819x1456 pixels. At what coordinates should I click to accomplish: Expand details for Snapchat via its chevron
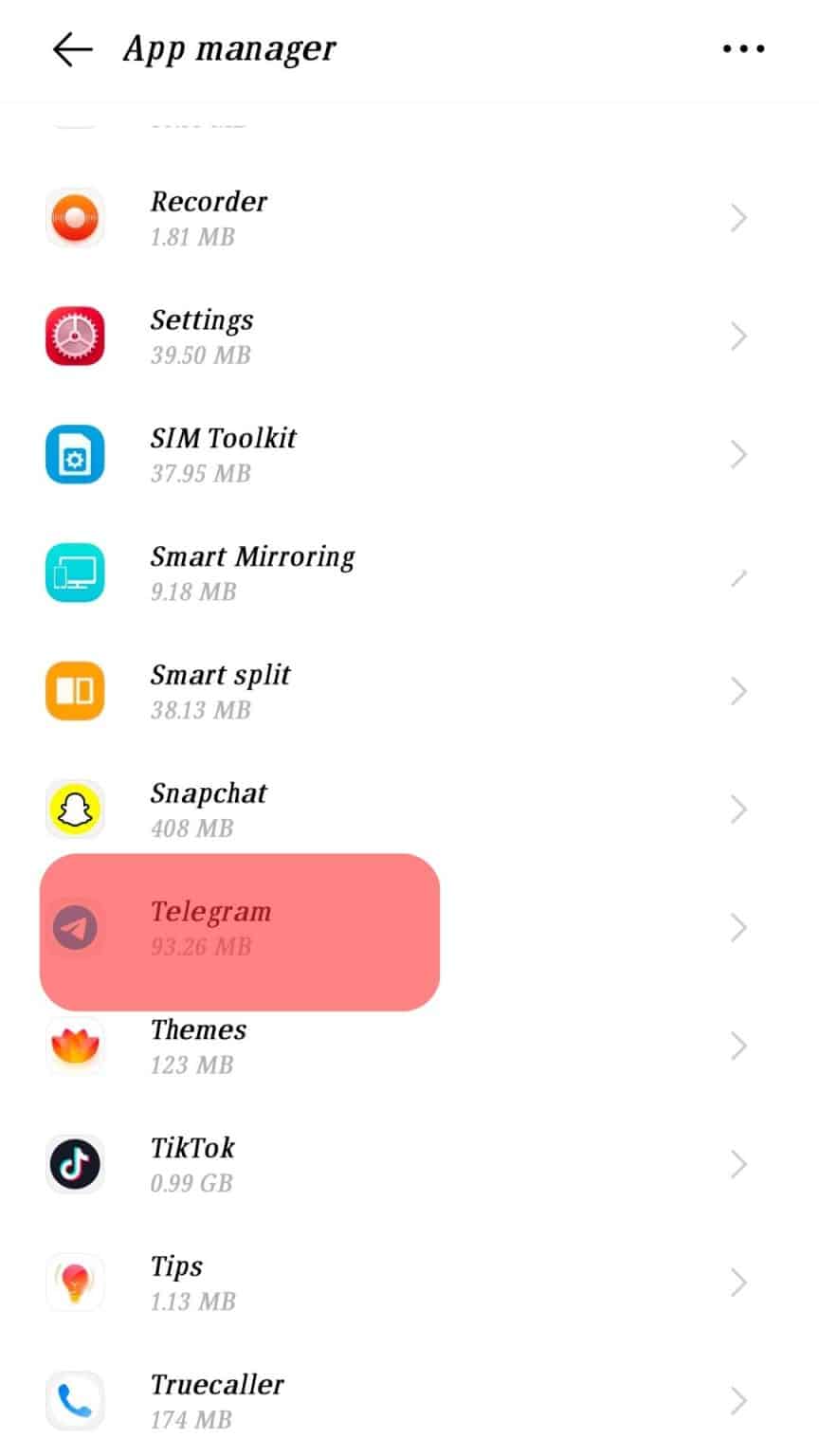[740, 809]
